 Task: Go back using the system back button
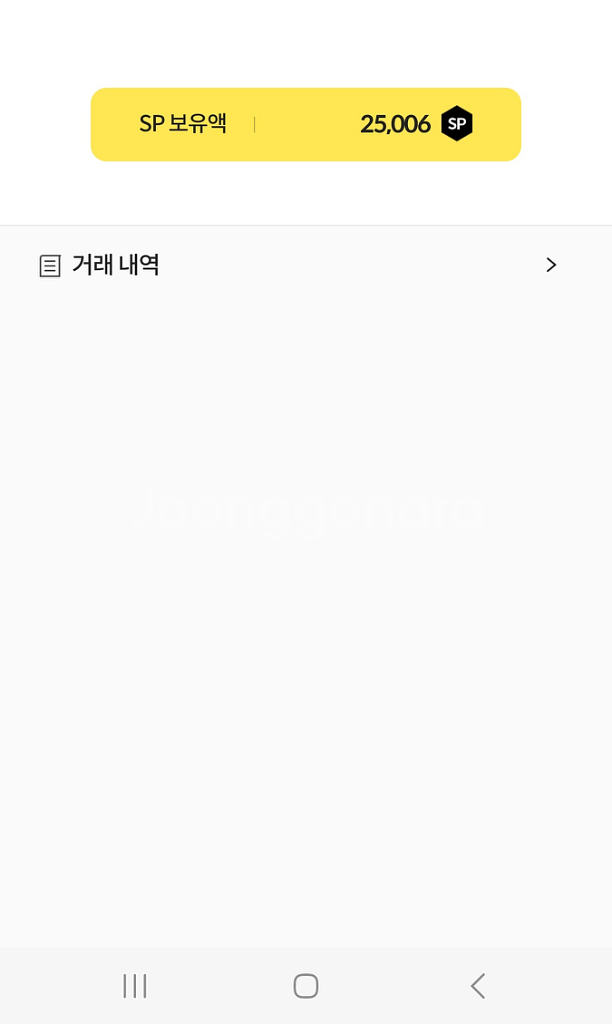[x=477, y=985]
